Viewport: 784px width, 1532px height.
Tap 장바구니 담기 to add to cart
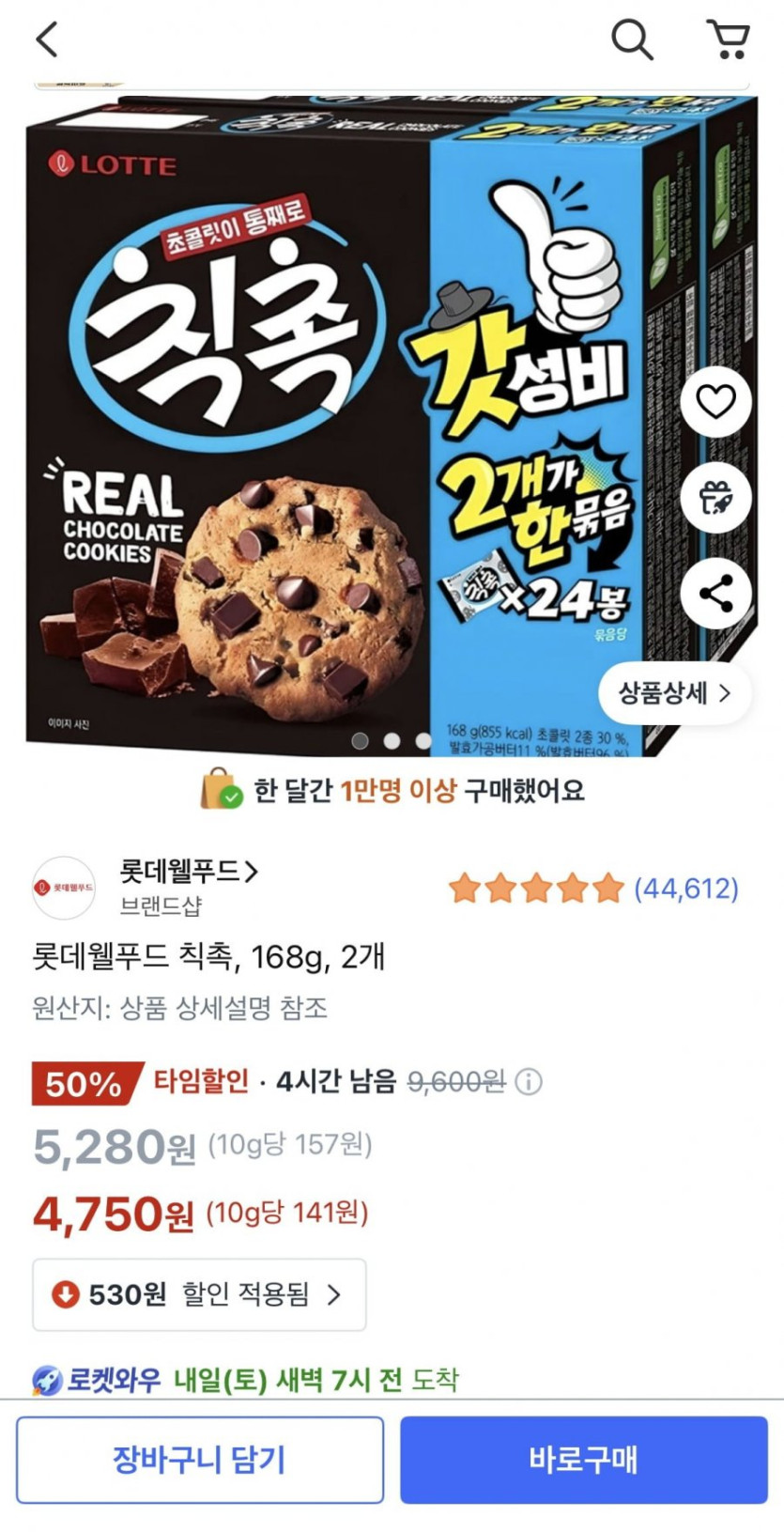pos(199,1459)
